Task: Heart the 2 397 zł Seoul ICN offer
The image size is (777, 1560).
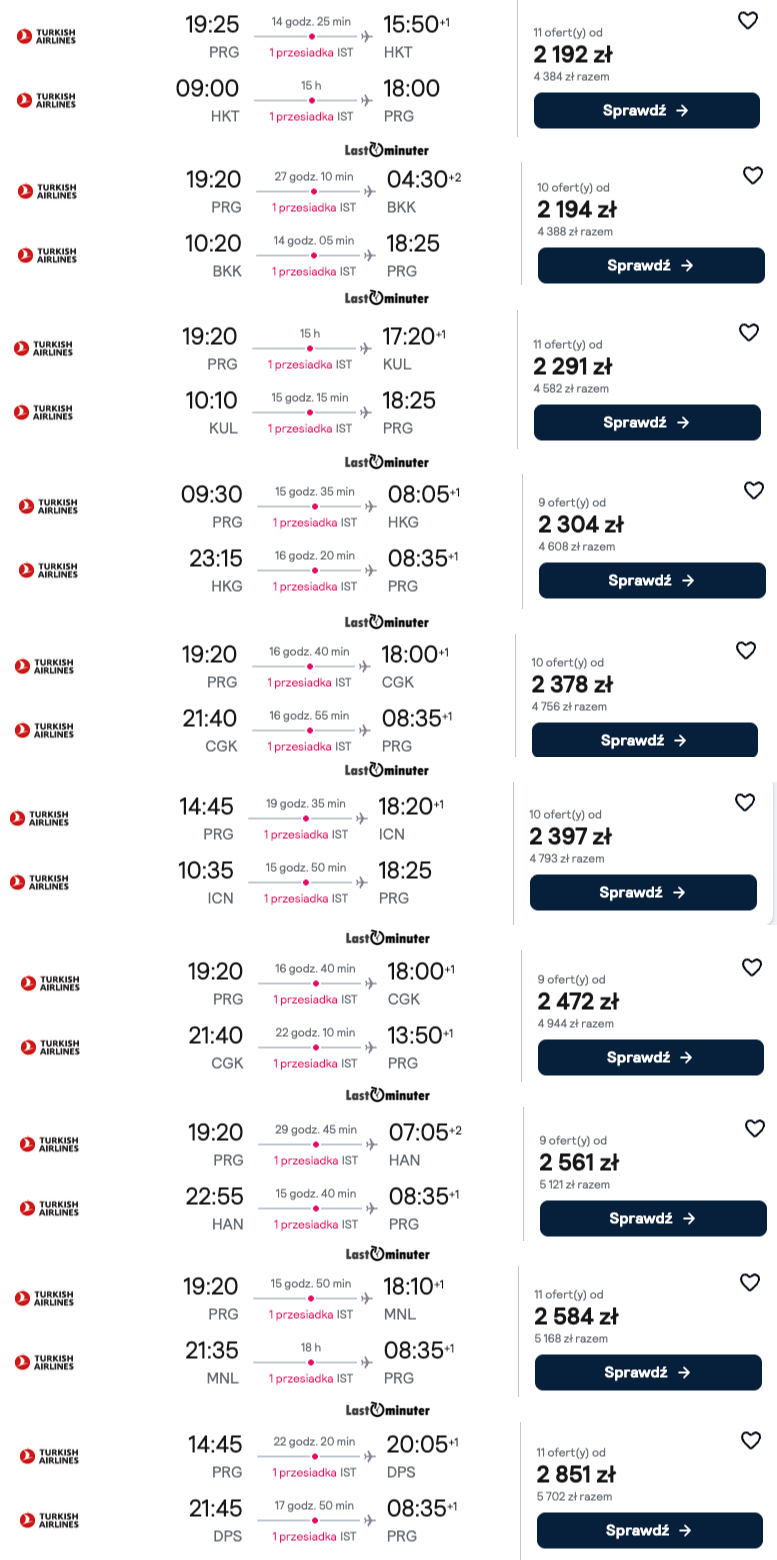Action: click(745, 802)
